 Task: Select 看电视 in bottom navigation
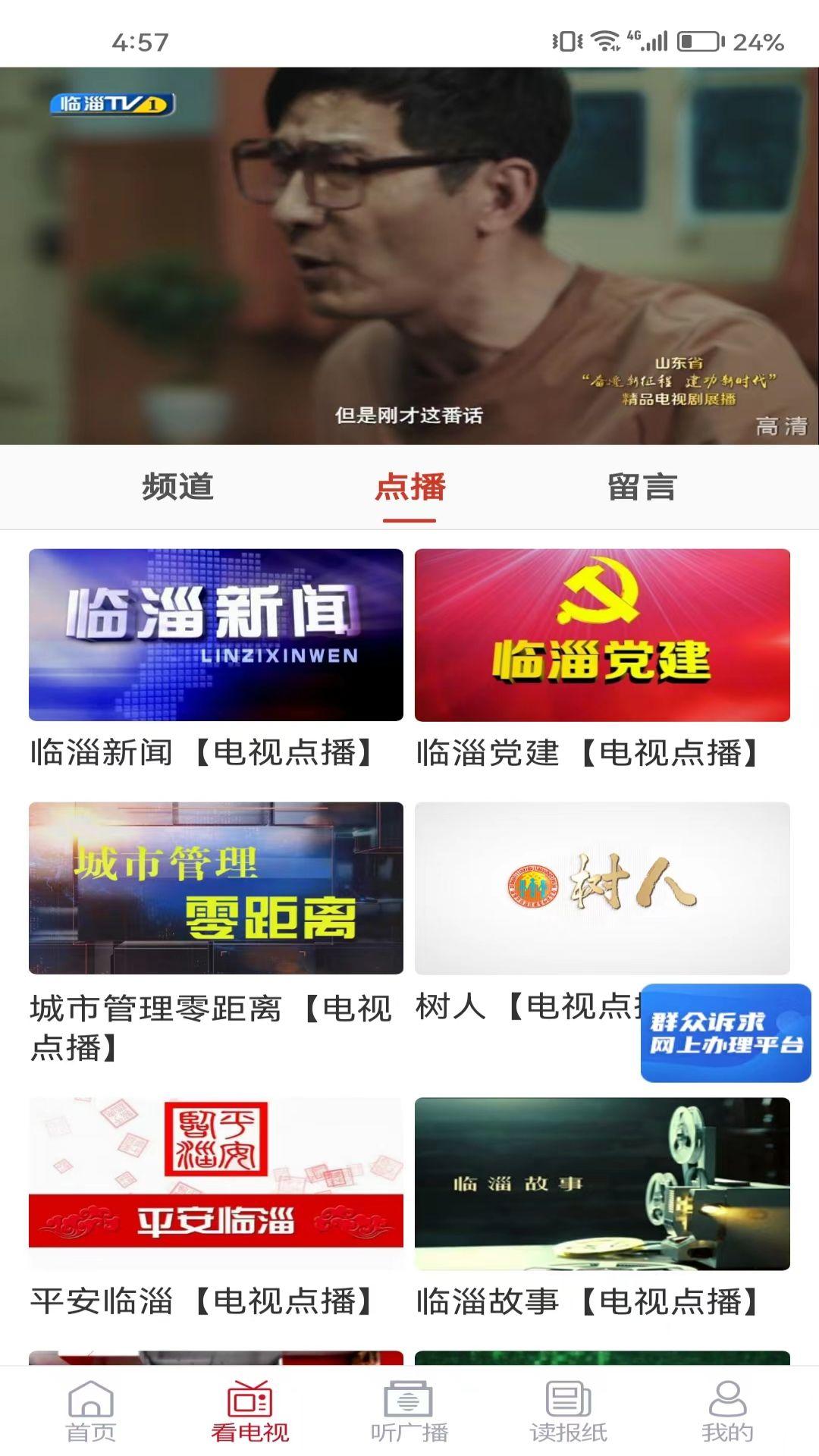point(250,1410)
